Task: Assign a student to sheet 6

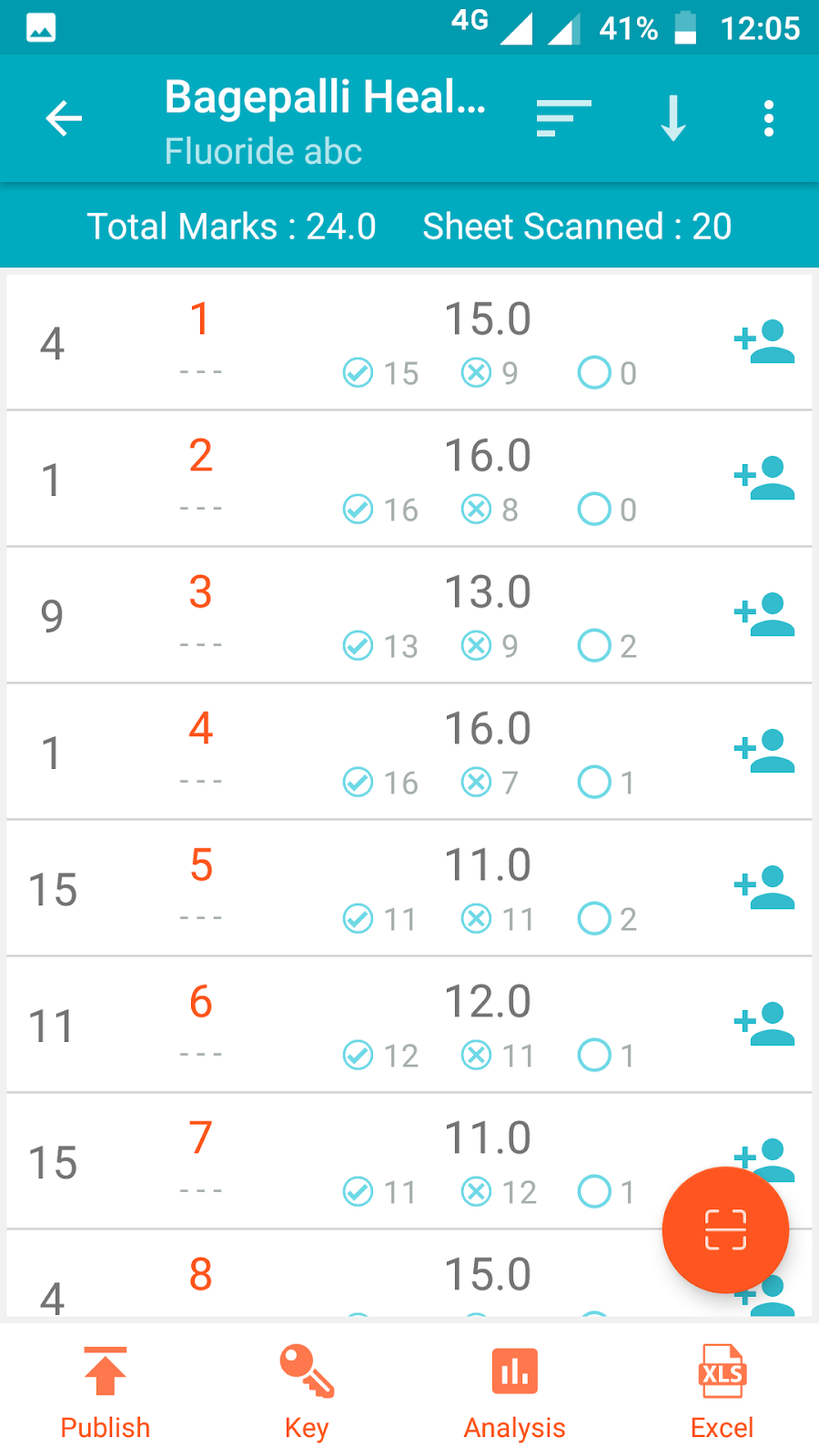Action: pyautogui.click(x=764, y=1025)
